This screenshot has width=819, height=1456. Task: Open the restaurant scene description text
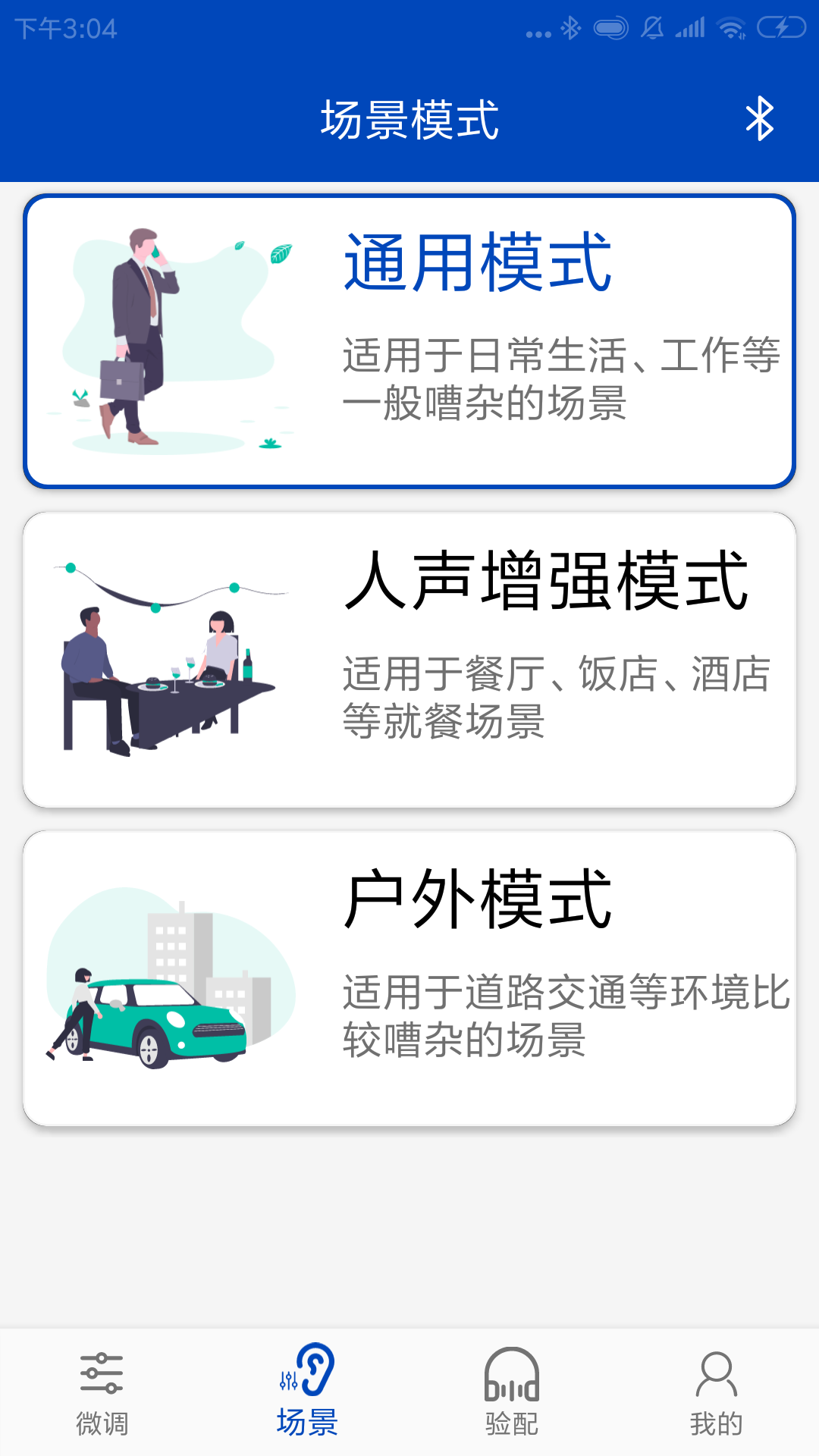(554, 694)
